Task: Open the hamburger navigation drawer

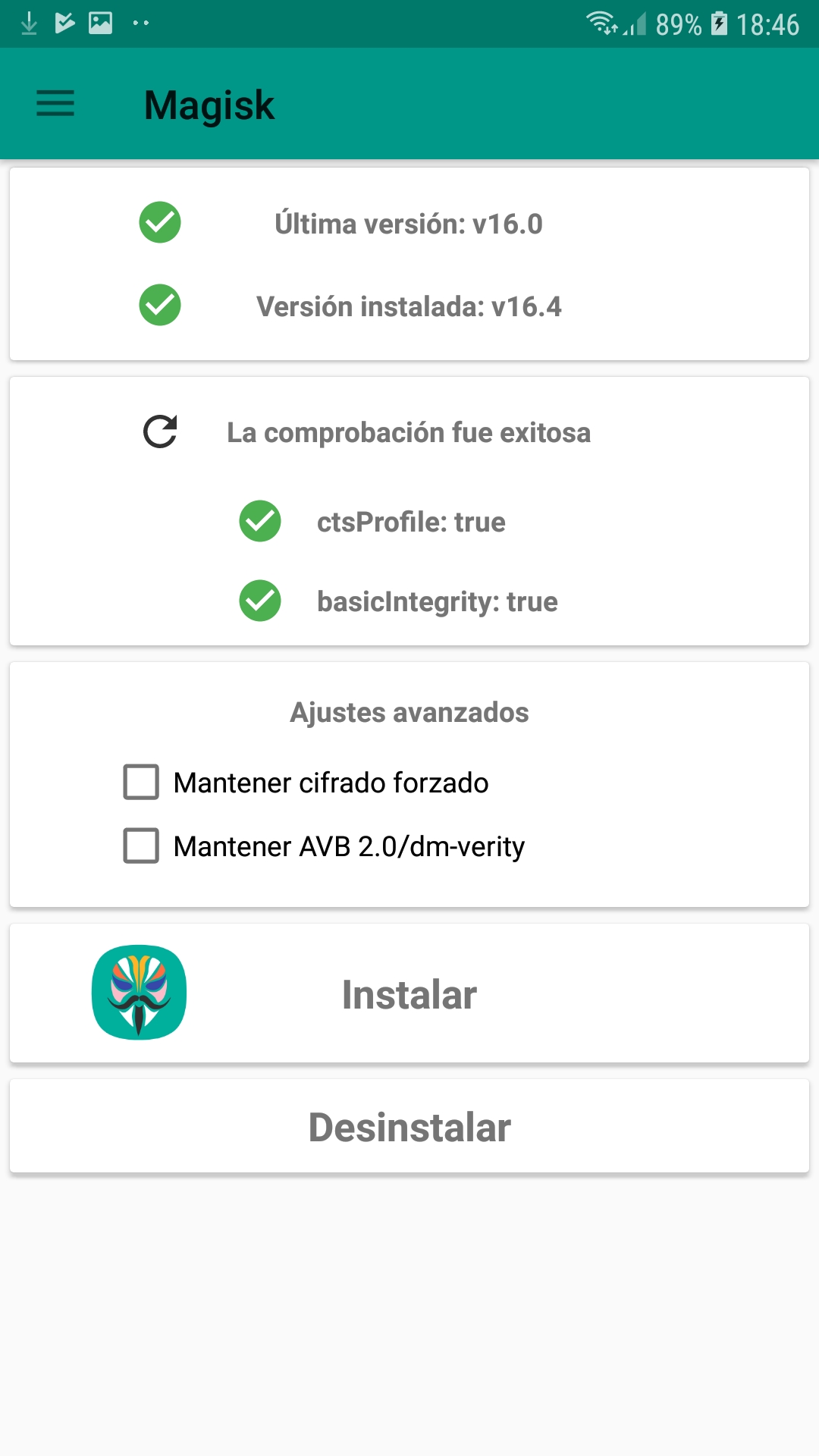Action: coord(55,104)
